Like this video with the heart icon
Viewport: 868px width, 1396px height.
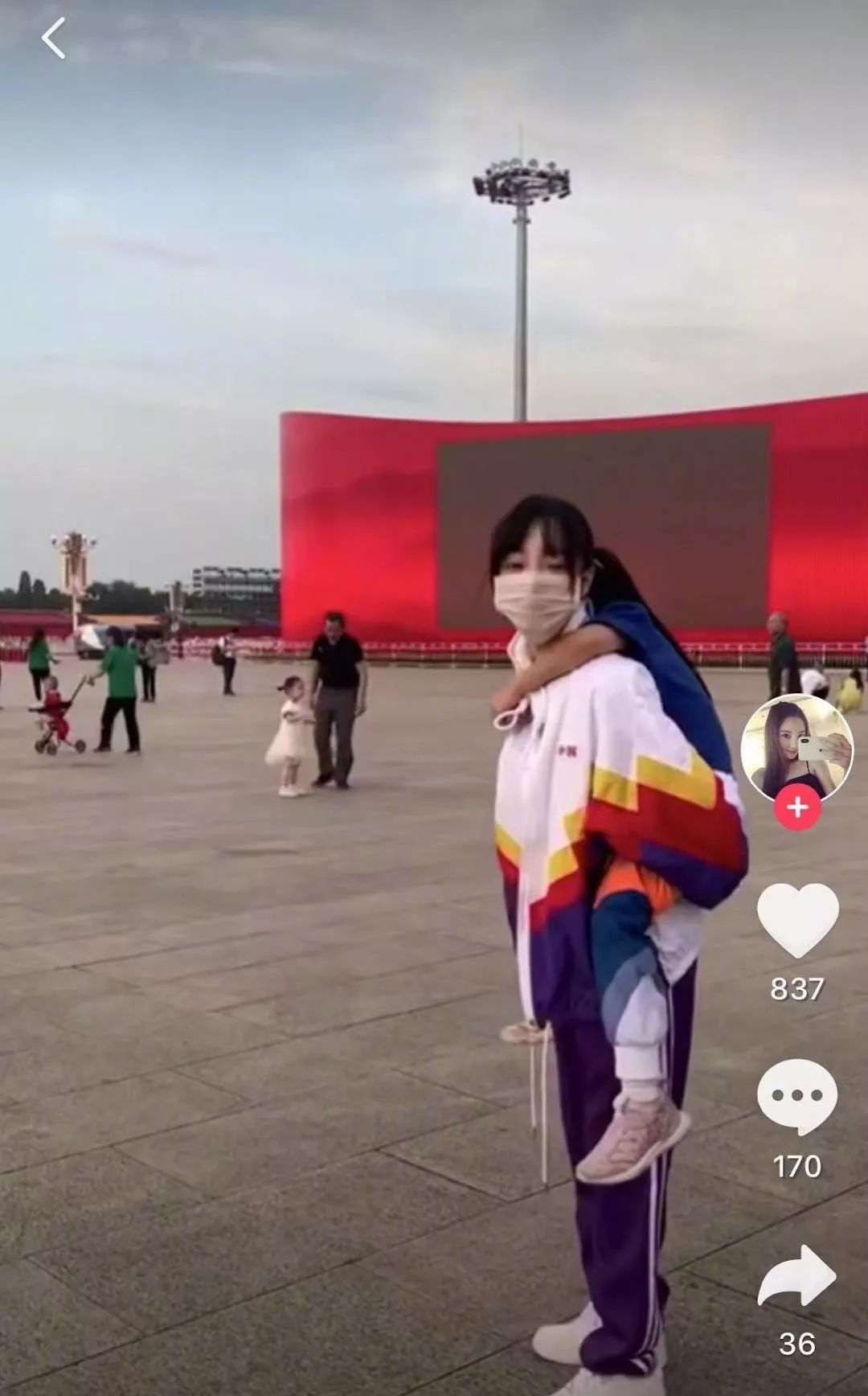pyautogui.click(x=798, y=920)
